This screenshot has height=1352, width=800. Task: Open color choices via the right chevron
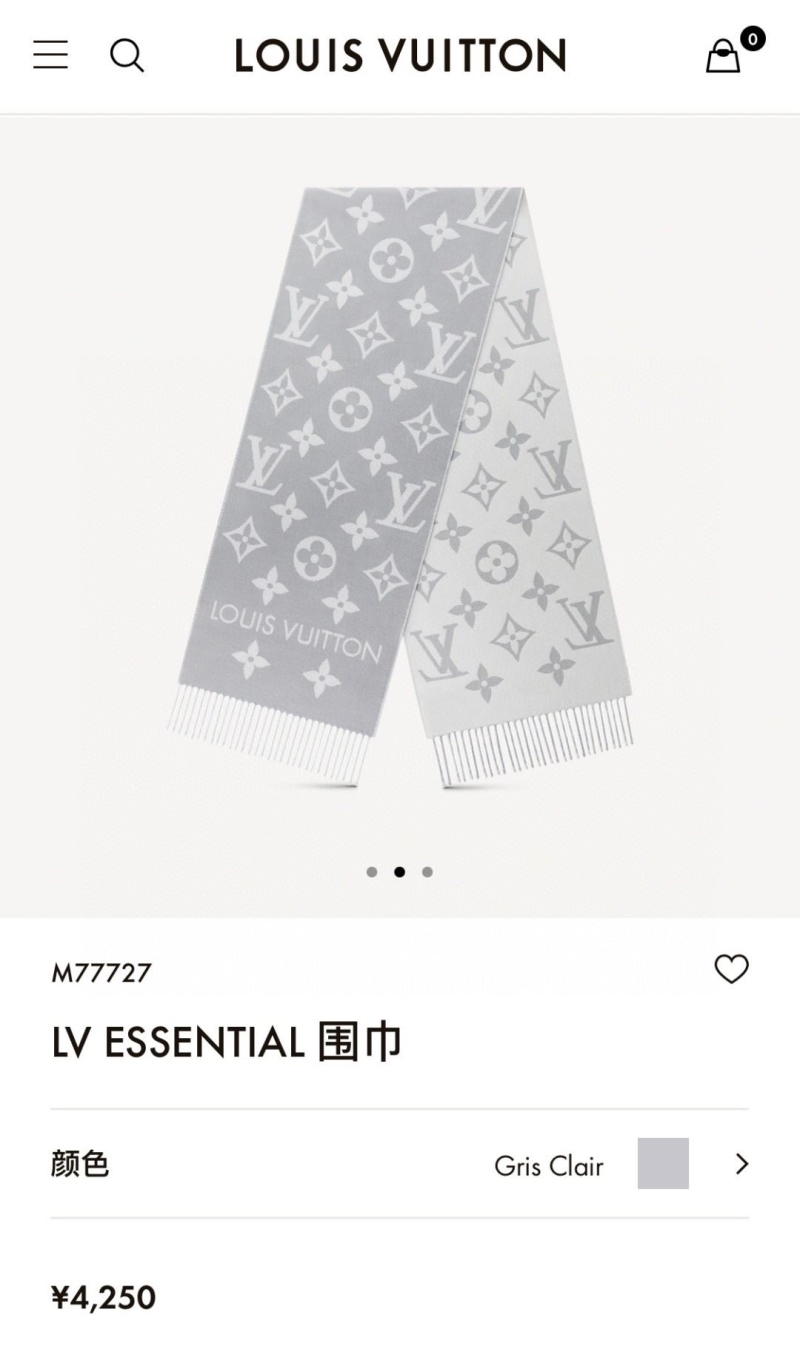click(741, 1165)
